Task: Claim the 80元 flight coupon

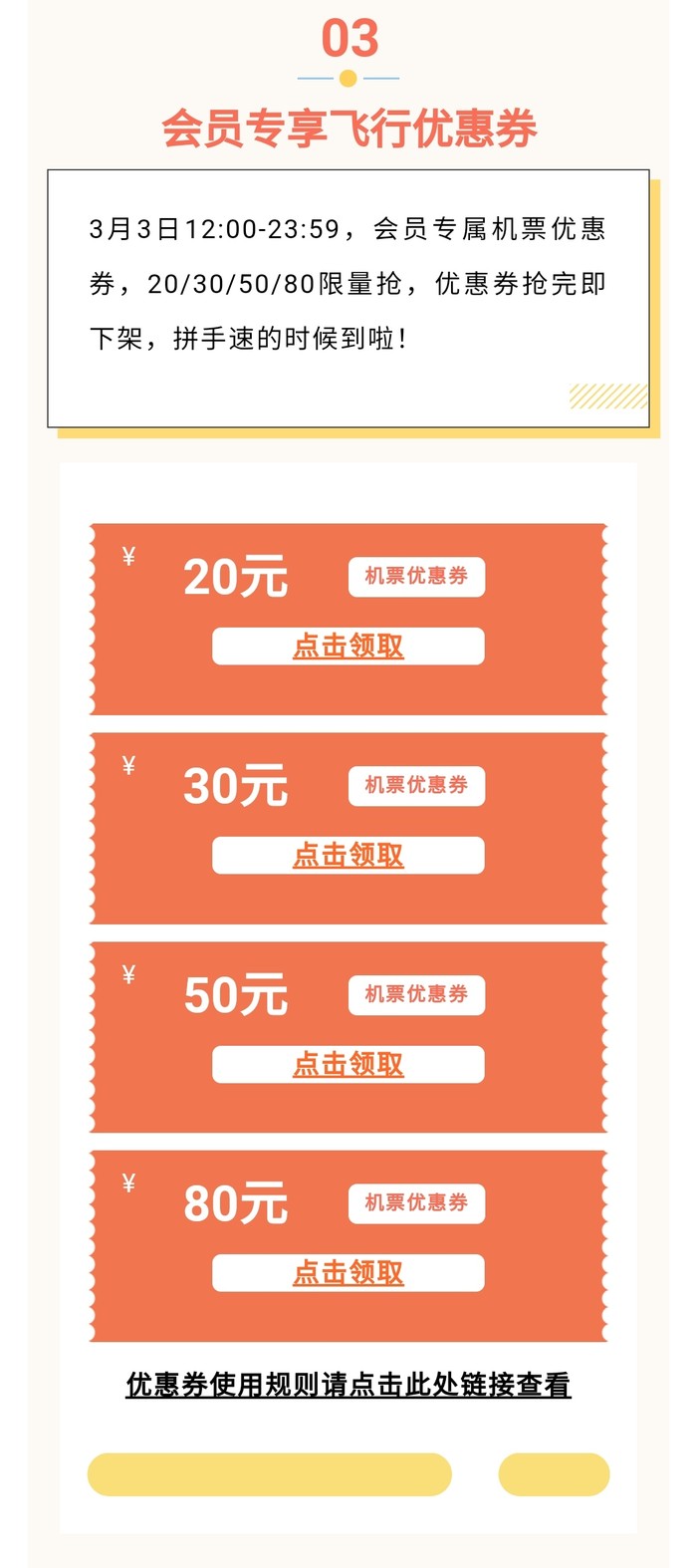Action: 348,1272
